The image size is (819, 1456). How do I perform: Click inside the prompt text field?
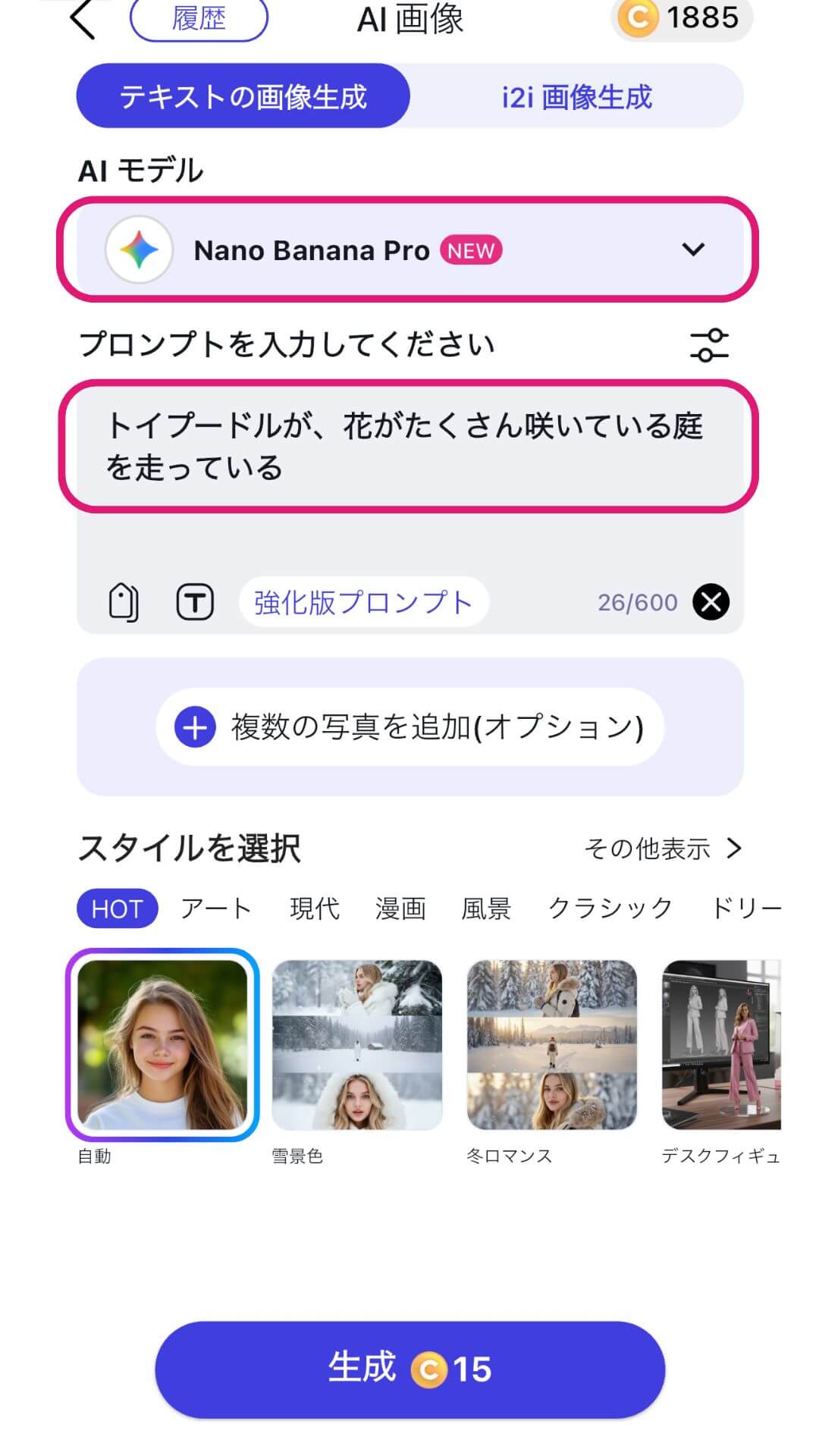click(x=409, y=444)
